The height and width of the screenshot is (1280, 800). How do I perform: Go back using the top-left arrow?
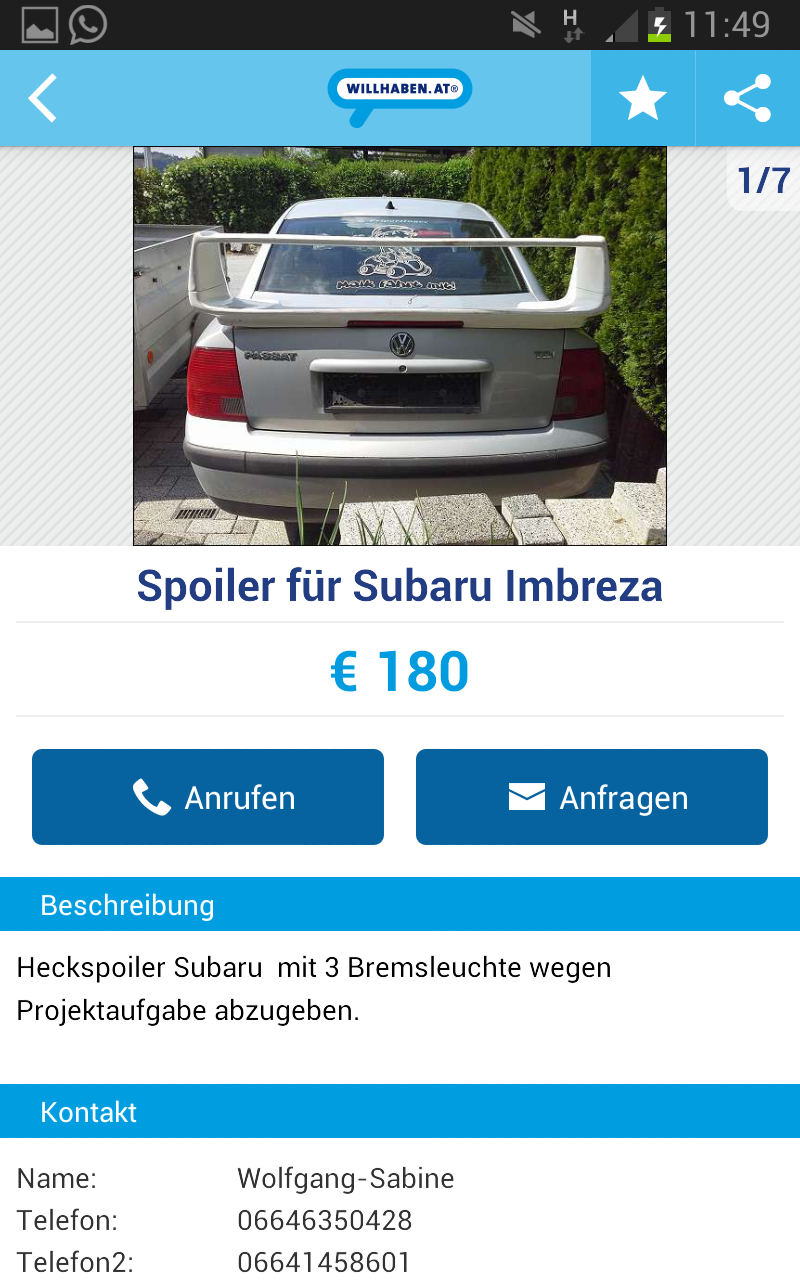(43, 98)
